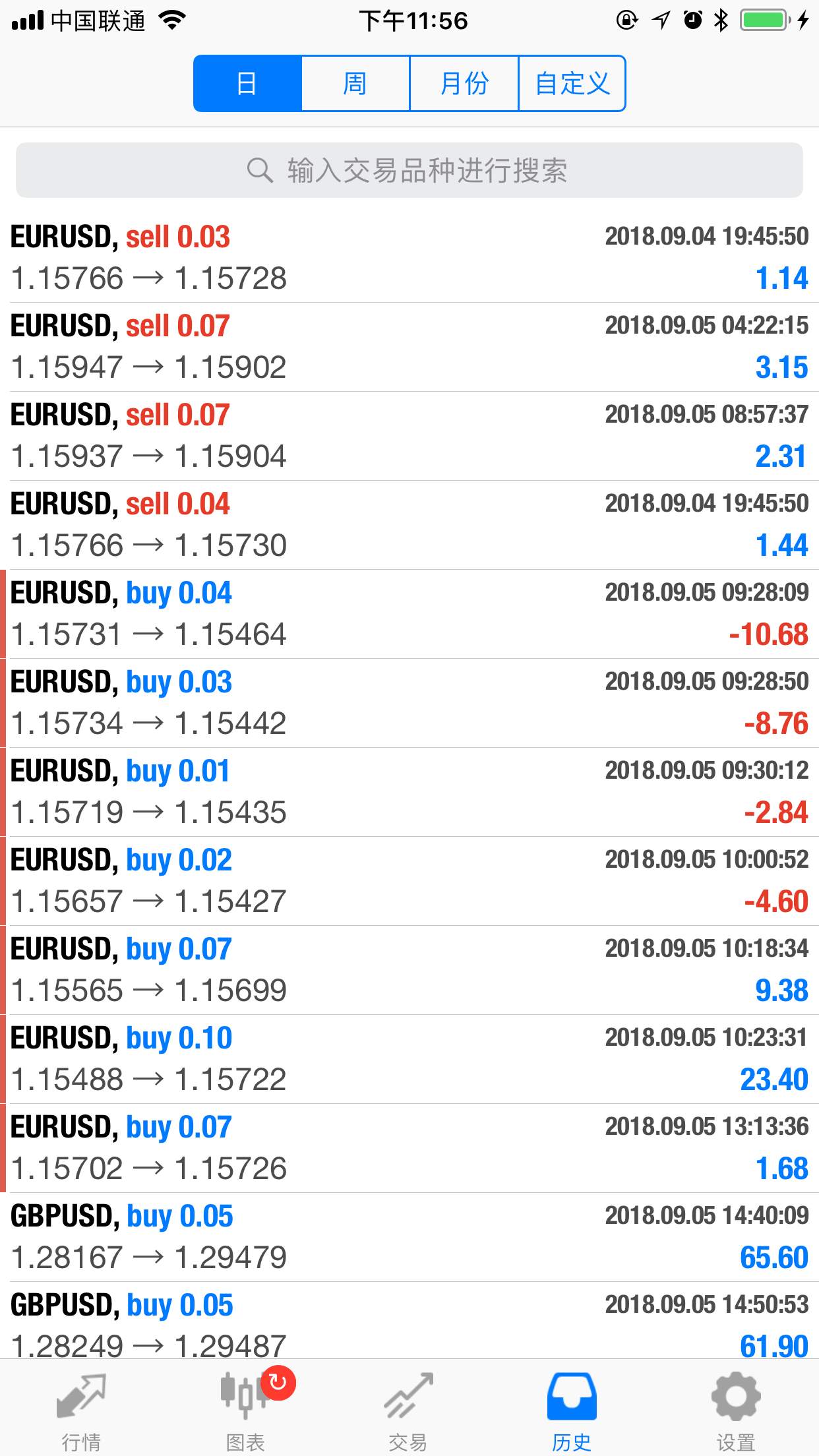Open EURUSD sell 0.07 closed at 04:22:15
The image size is (819, 1456).
click(409, 347)
